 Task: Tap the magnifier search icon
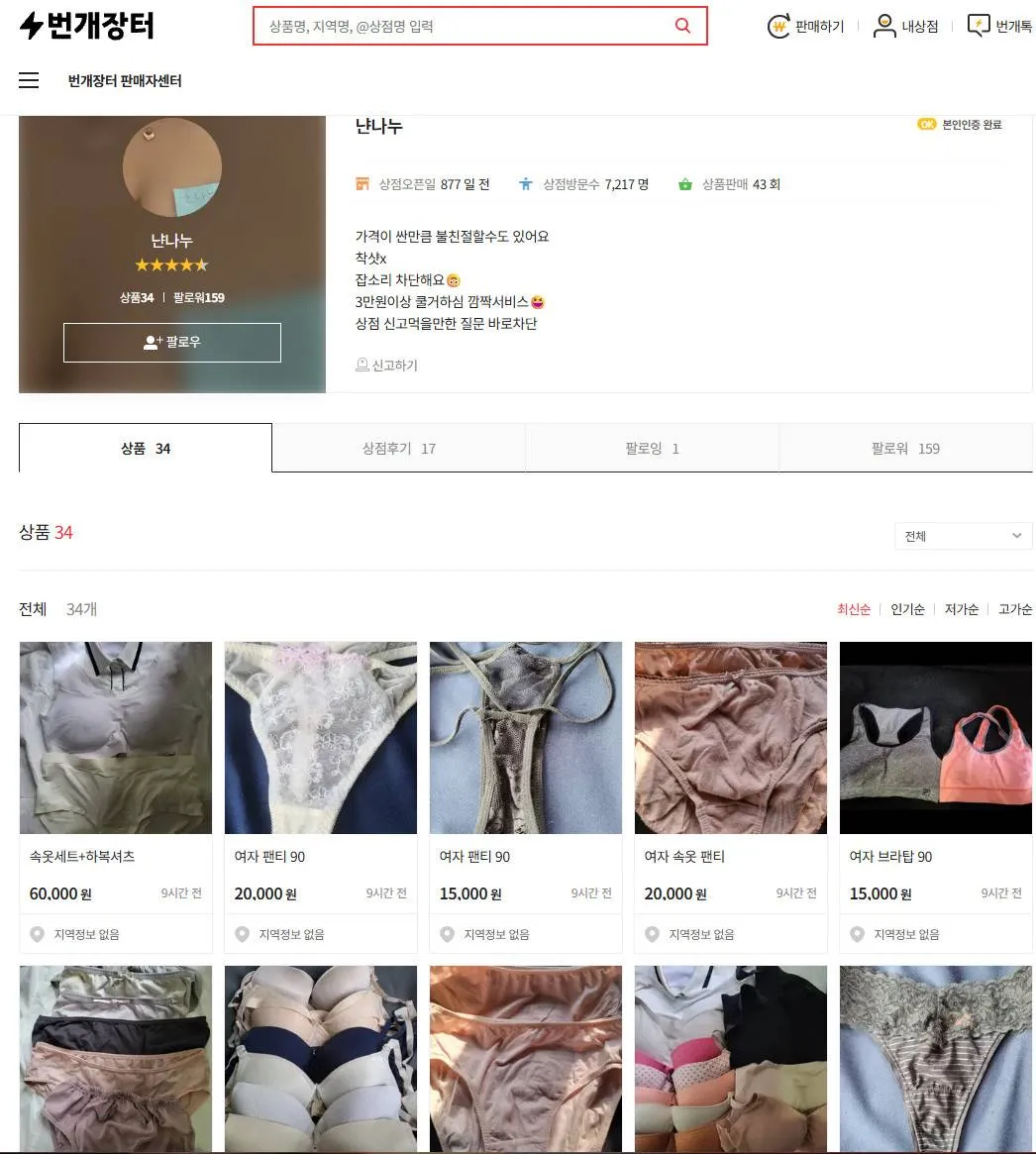coord(682,27)
